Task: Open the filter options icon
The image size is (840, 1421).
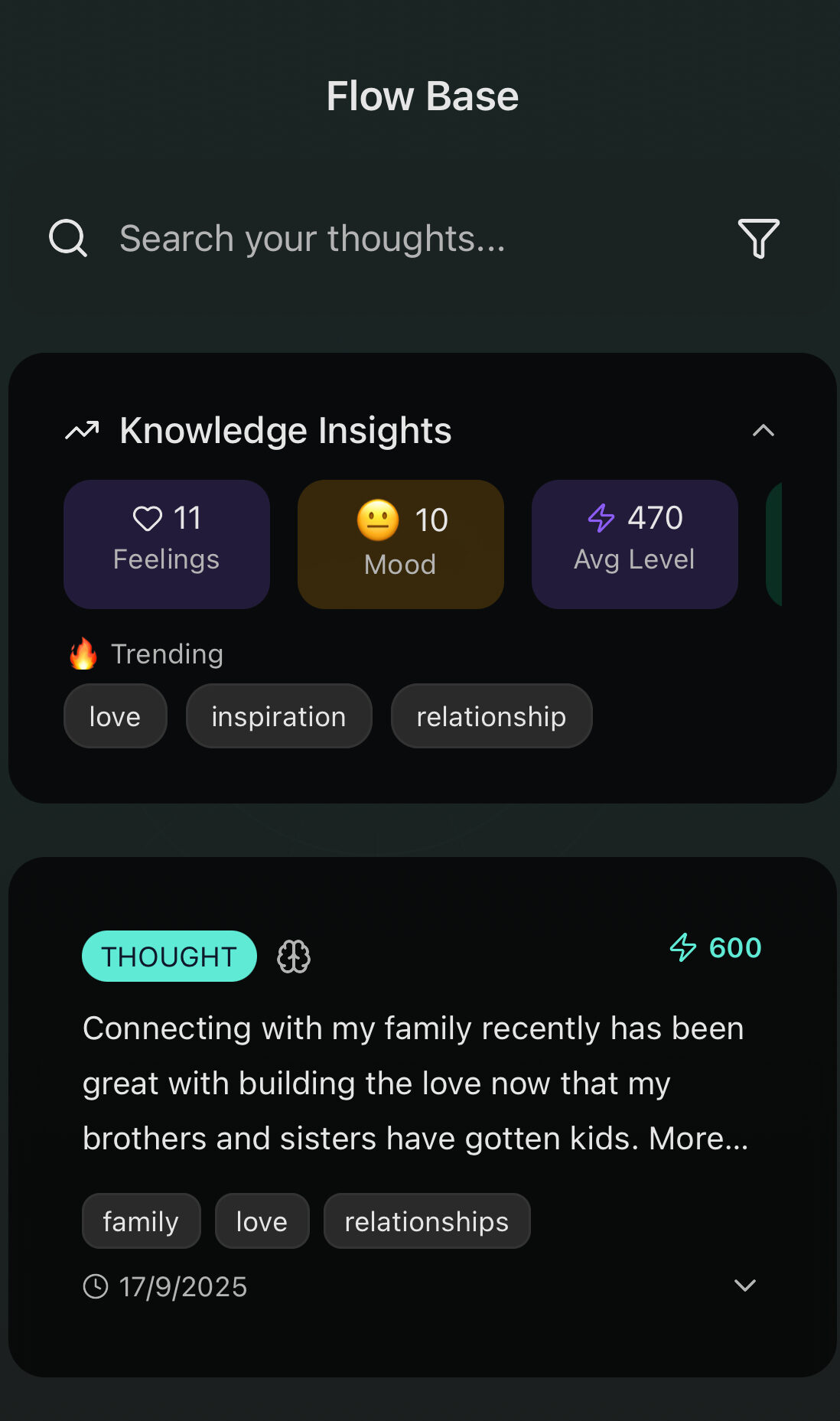Action: click(758, 238)
